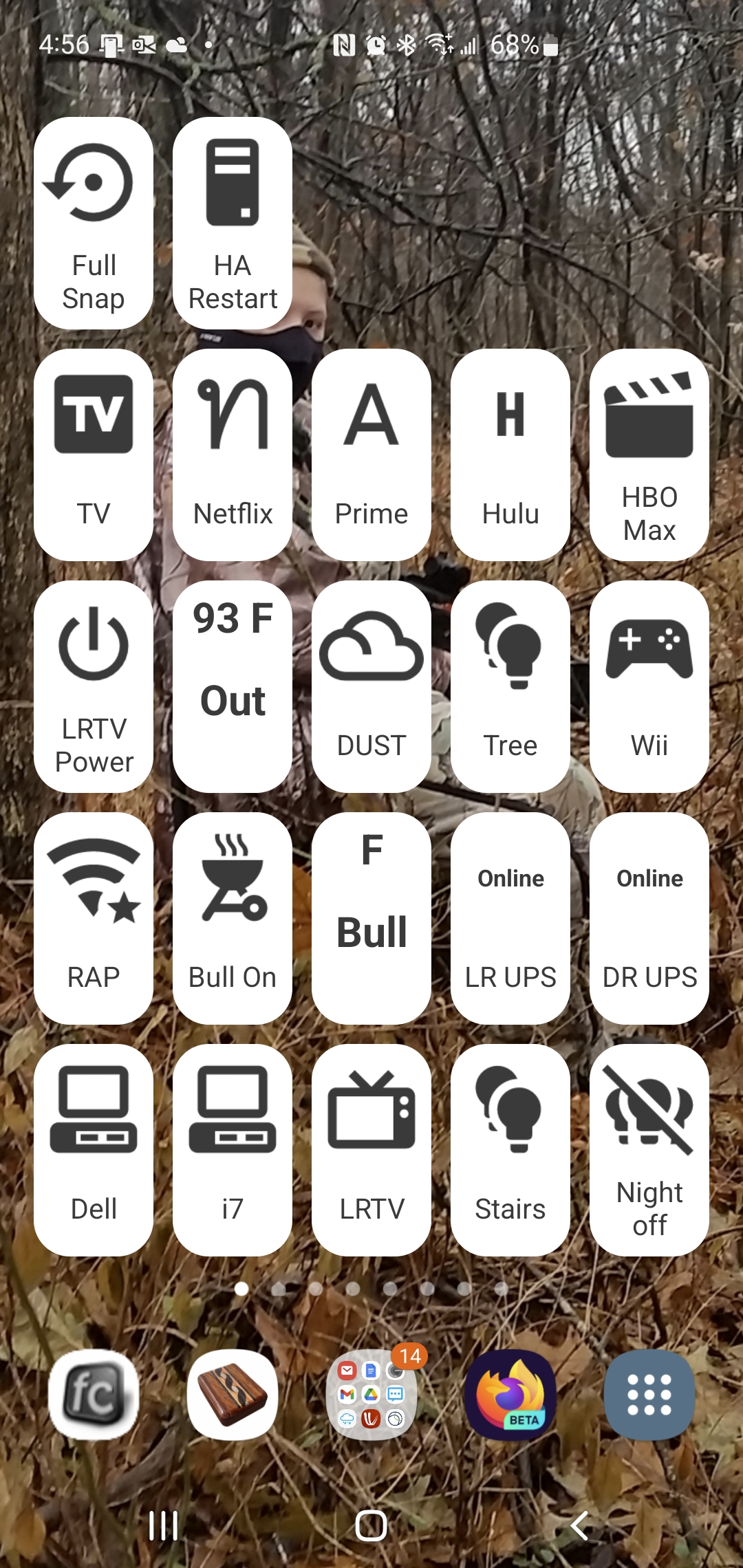The height and width of the screenshot is (1568, 743).
Task: Toggle the LRTV Power button
Action: pyautogui.click(x=94, y=686)
